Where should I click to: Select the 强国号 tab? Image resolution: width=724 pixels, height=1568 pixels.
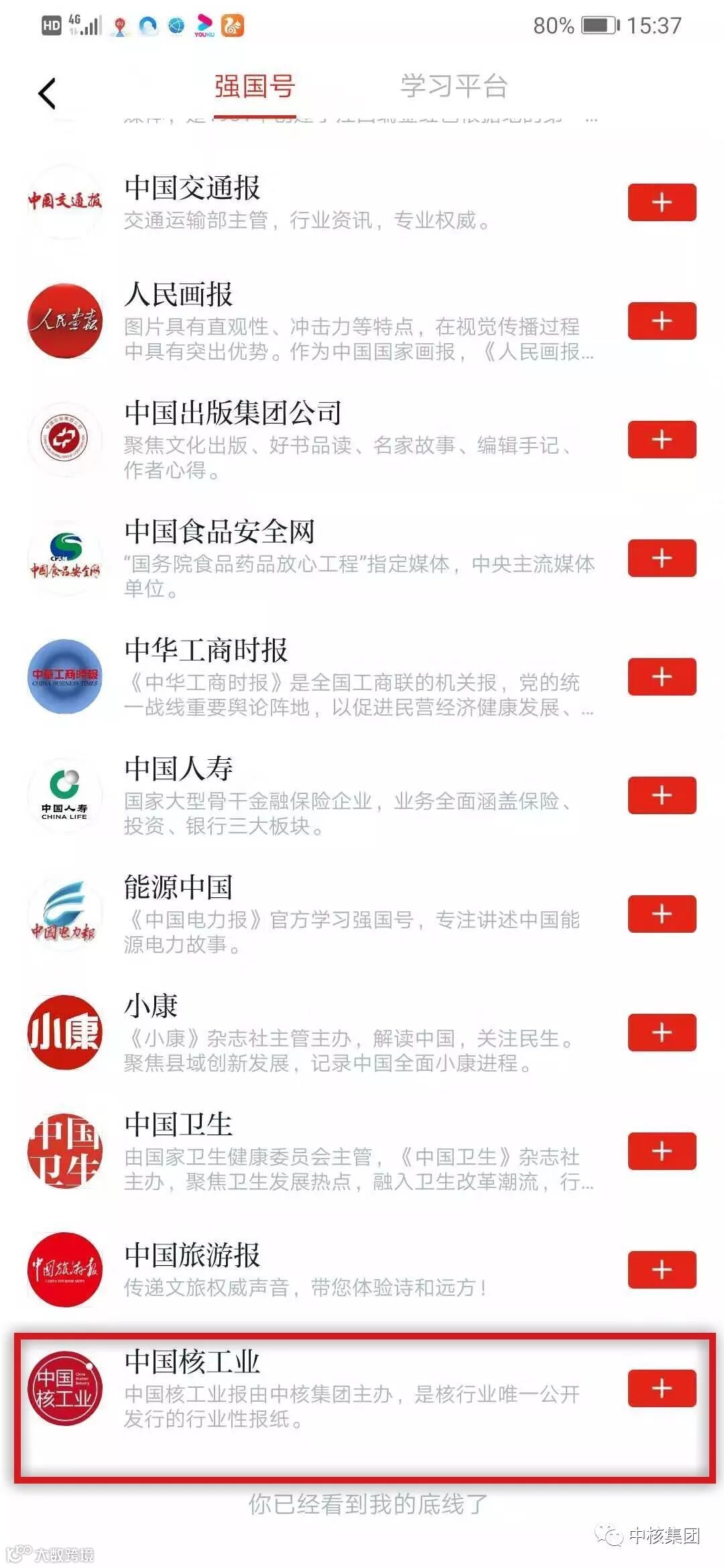[255, 86]
